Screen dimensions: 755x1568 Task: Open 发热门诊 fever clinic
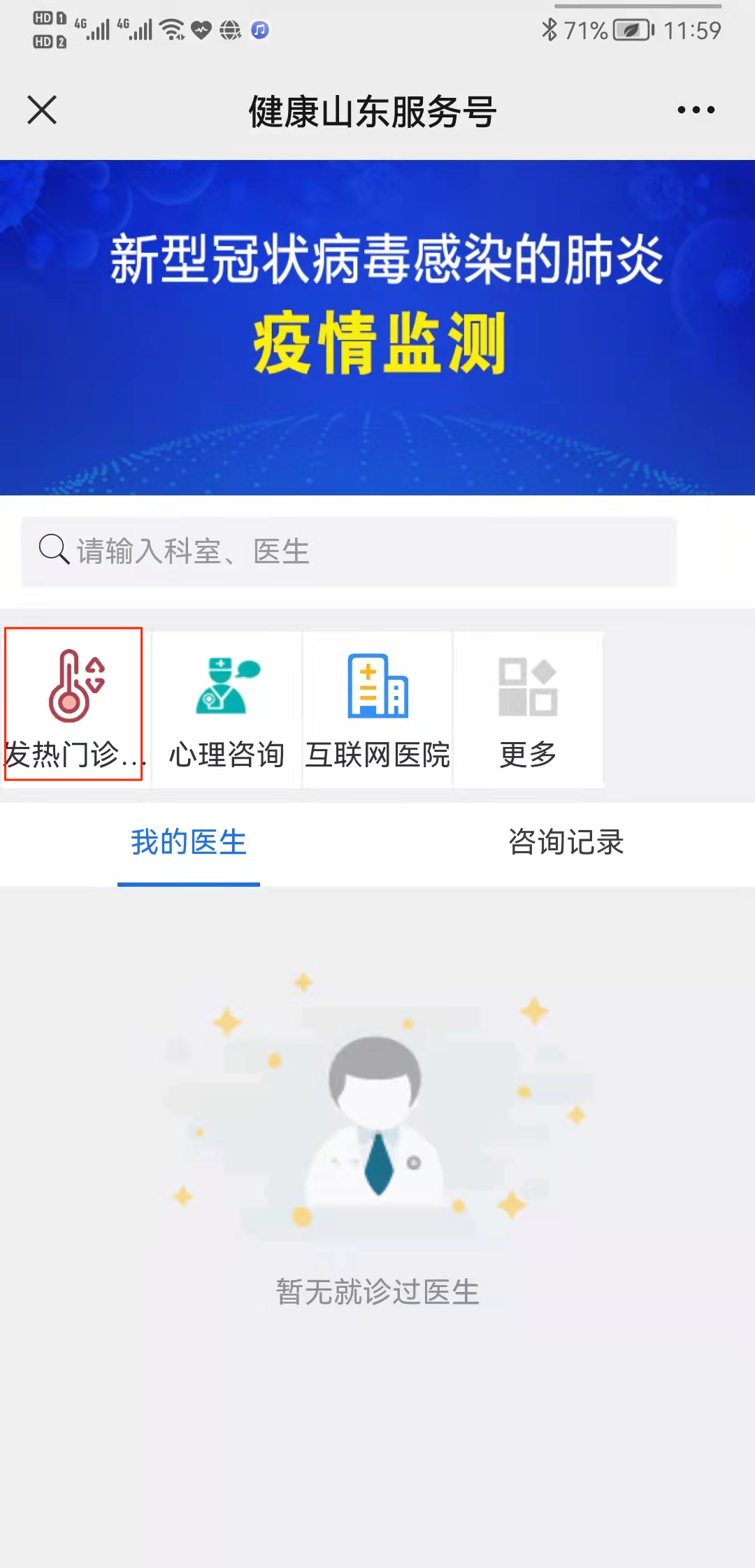[x=74, y=707]
